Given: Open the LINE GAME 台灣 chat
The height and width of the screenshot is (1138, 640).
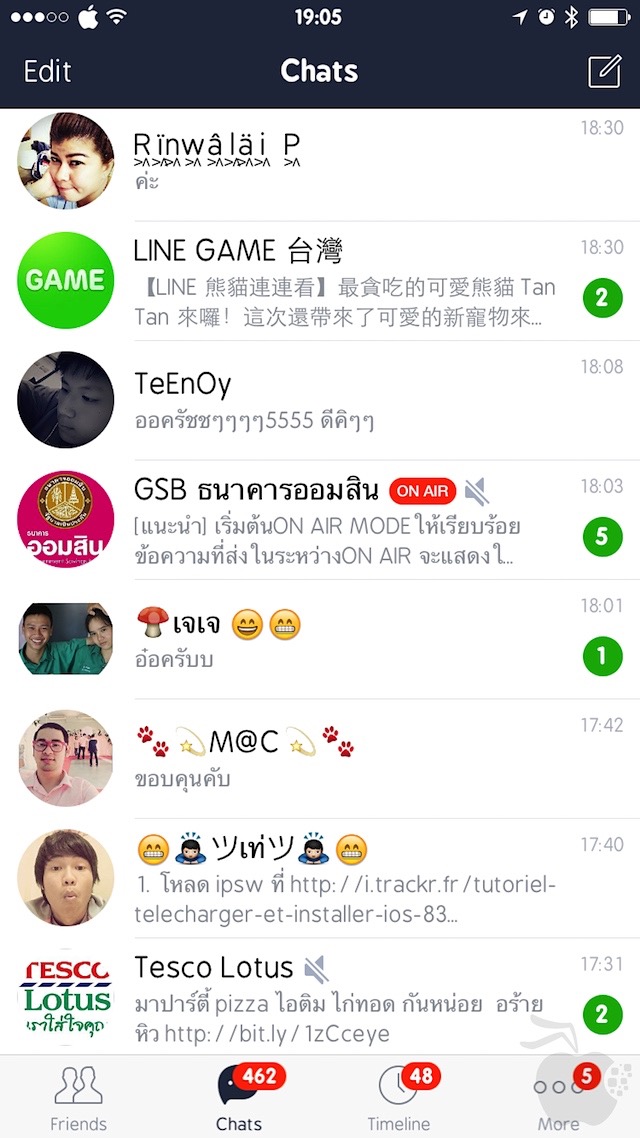Looking at the screenshot, I should click(x=320, y=281).
